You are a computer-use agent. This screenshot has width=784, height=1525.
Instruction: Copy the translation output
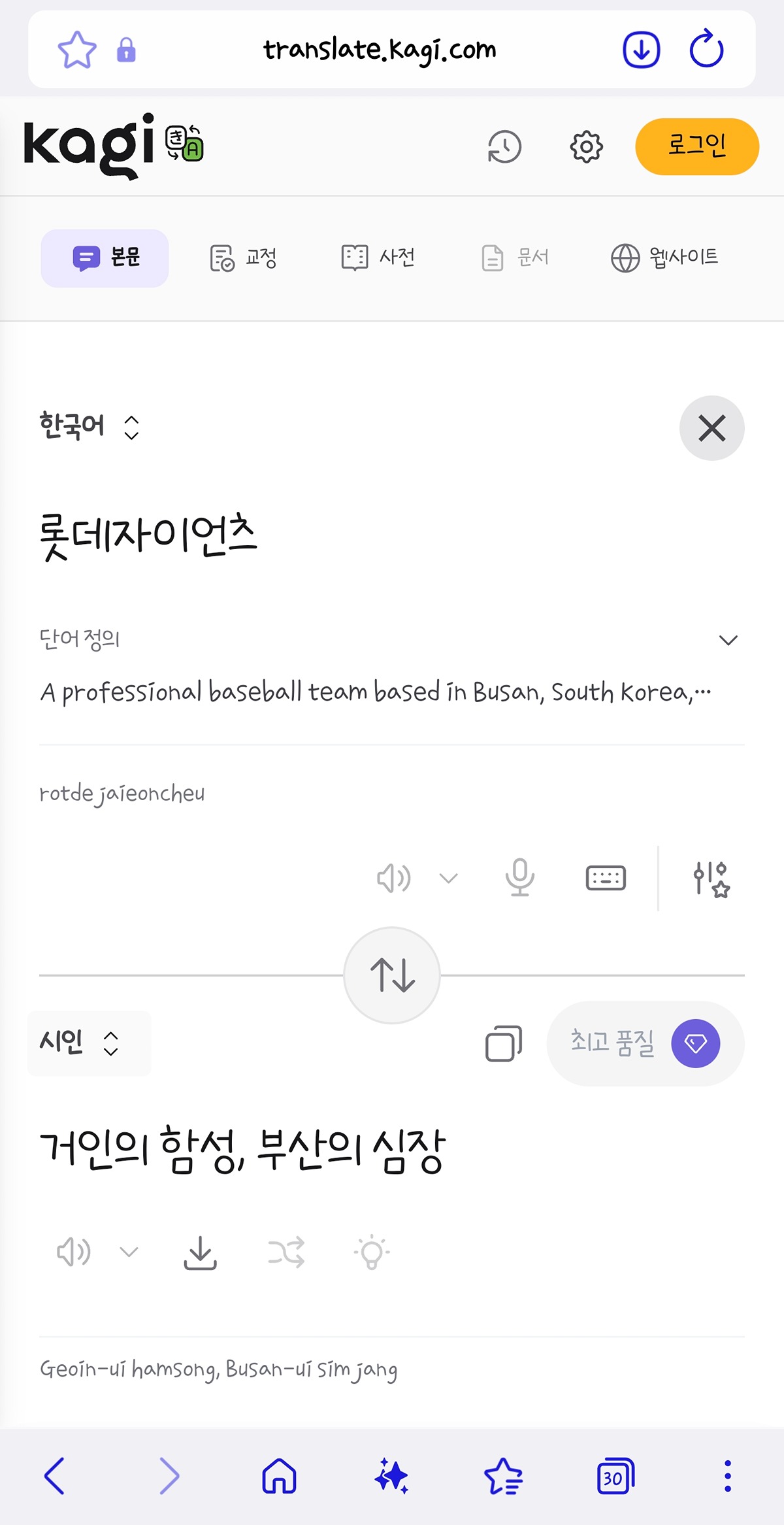pyautogui.click(x=502, y=1043)
